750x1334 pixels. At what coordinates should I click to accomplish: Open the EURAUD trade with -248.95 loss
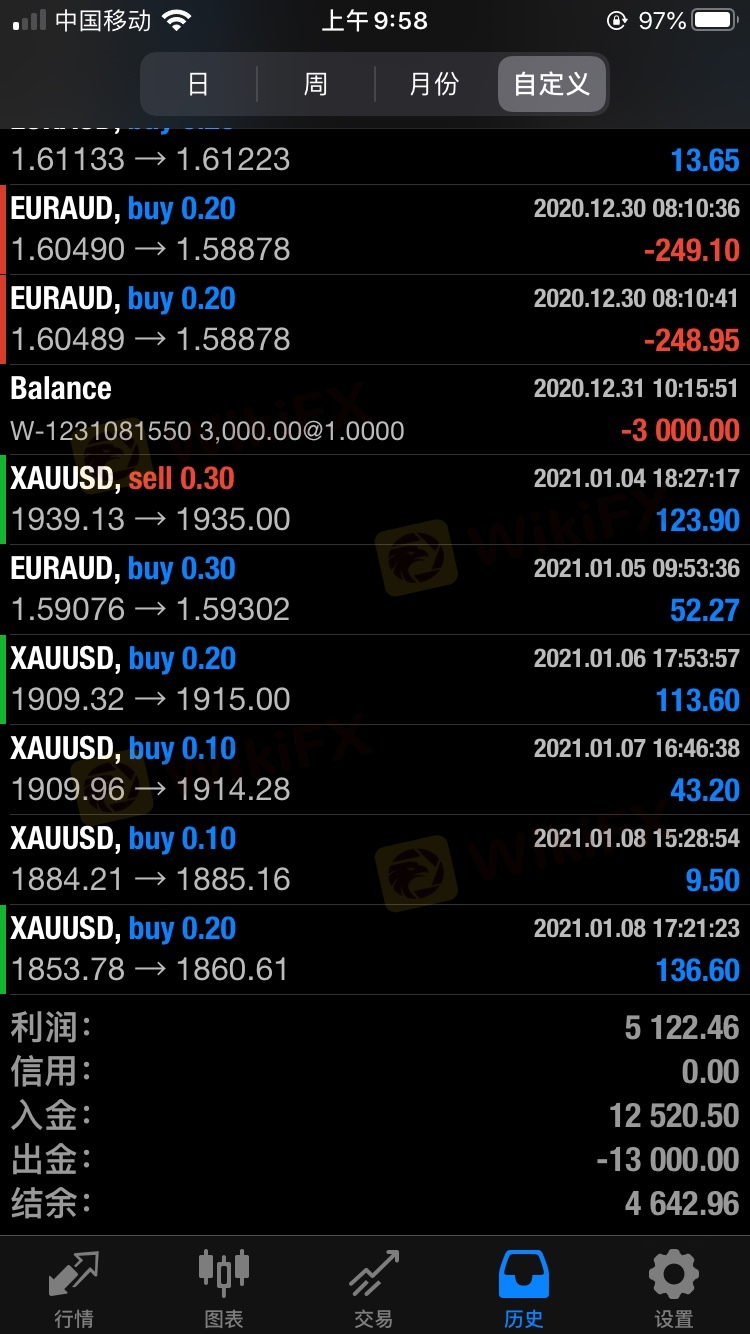pyautogui.click(x=375, y=319)
